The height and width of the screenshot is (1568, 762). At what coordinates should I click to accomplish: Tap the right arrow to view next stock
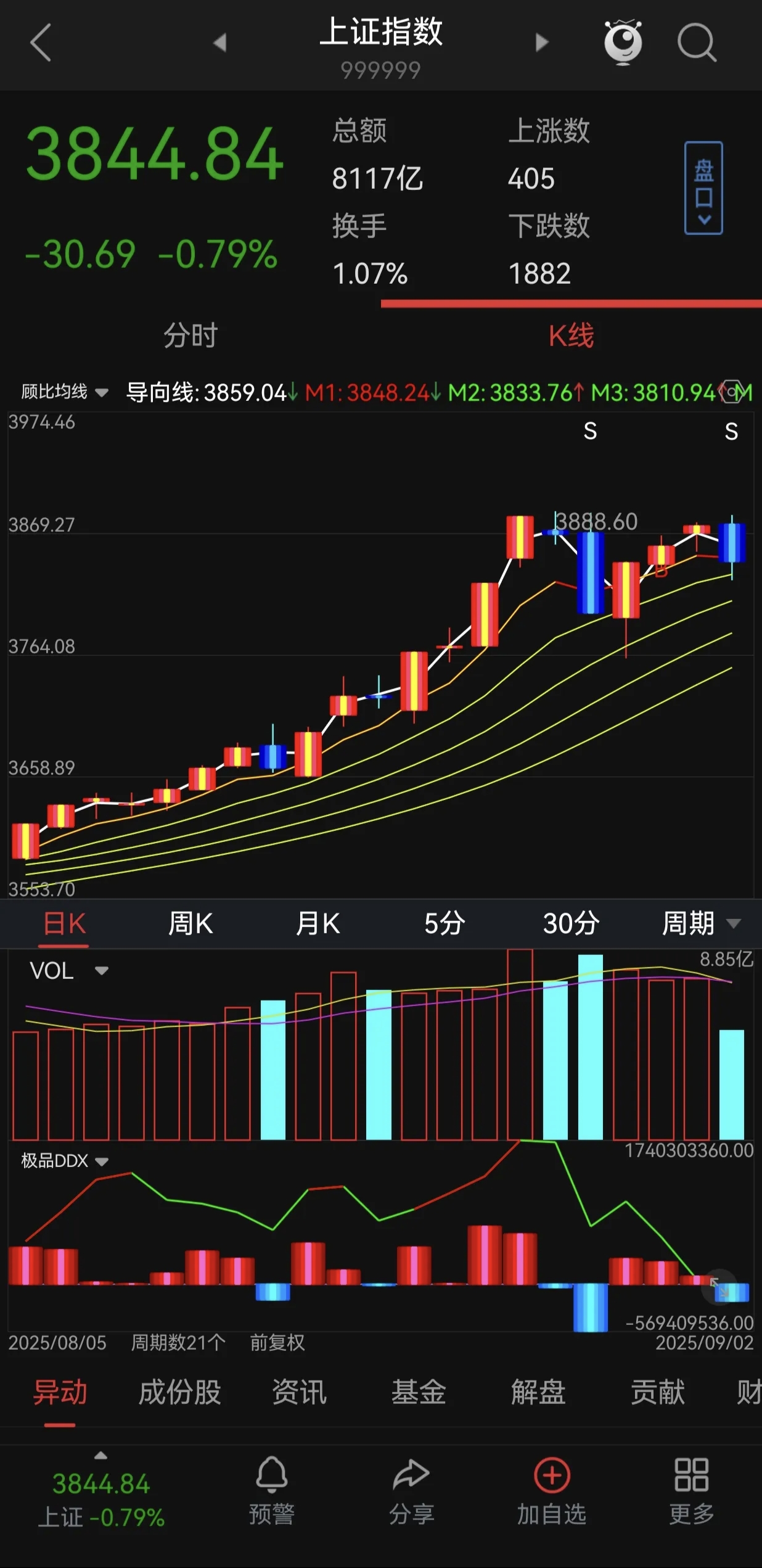point(541,42)
